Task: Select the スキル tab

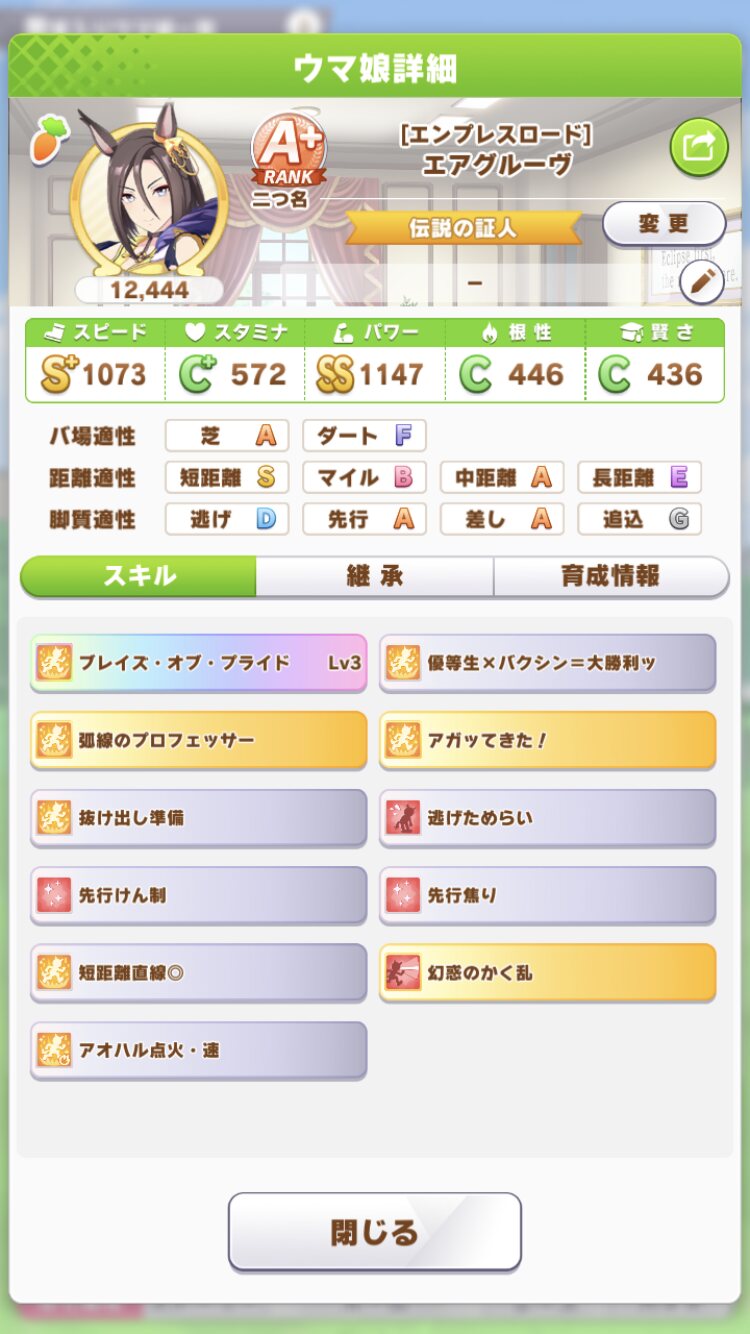Action: [139, 576]
